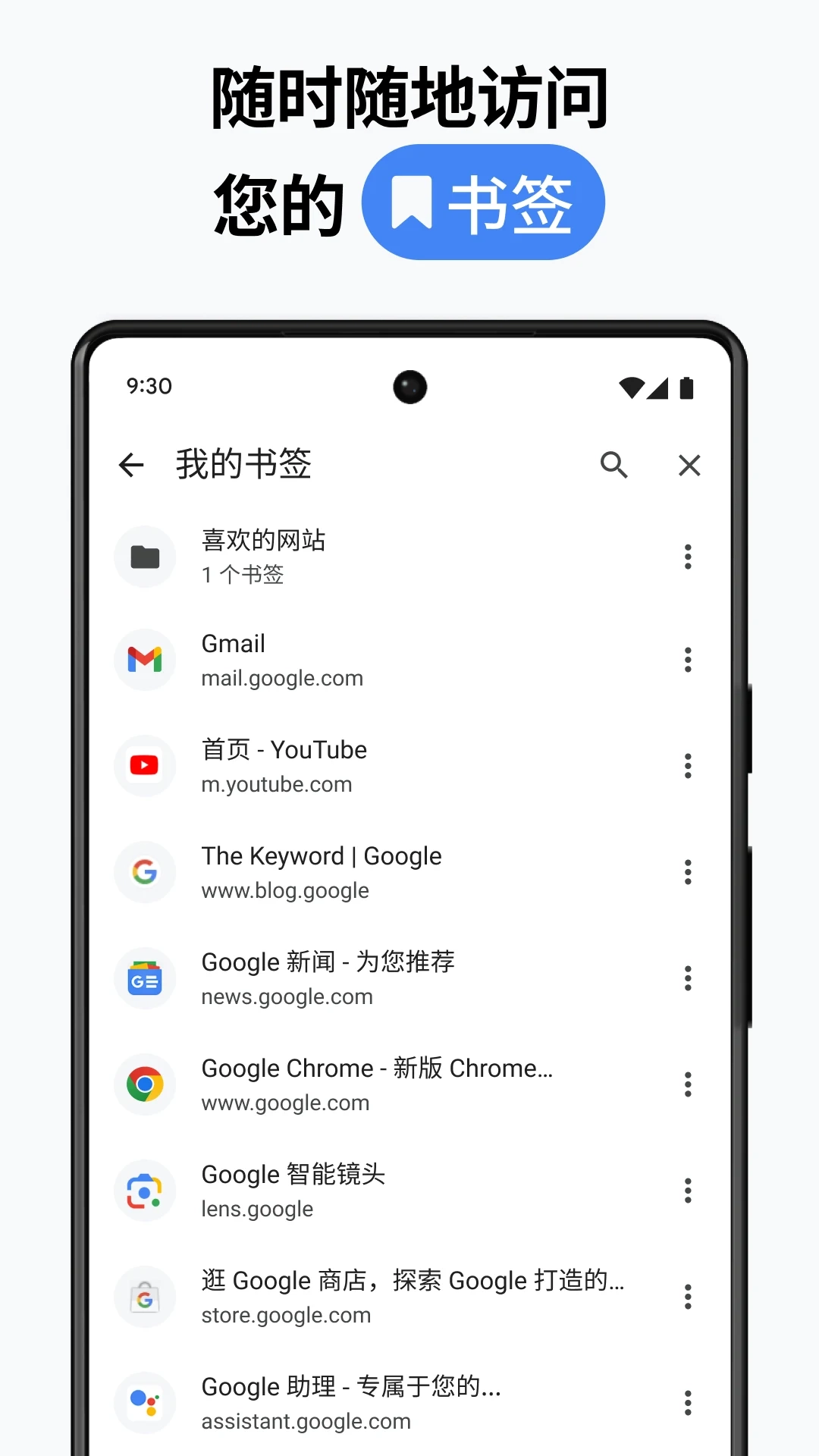Tap the search icon in the bookmarks bar

point(614,465)
